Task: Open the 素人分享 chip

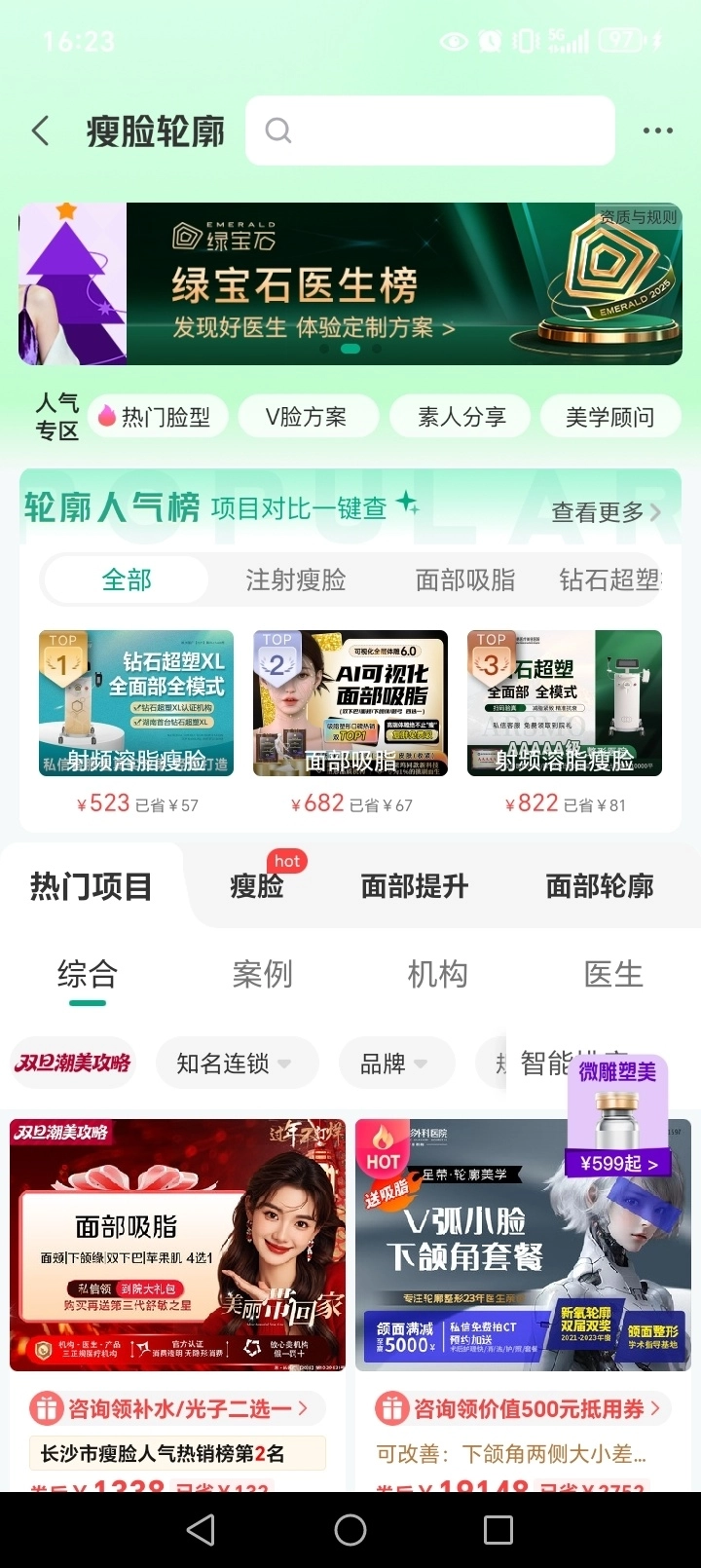Action: tap(461, 417)
